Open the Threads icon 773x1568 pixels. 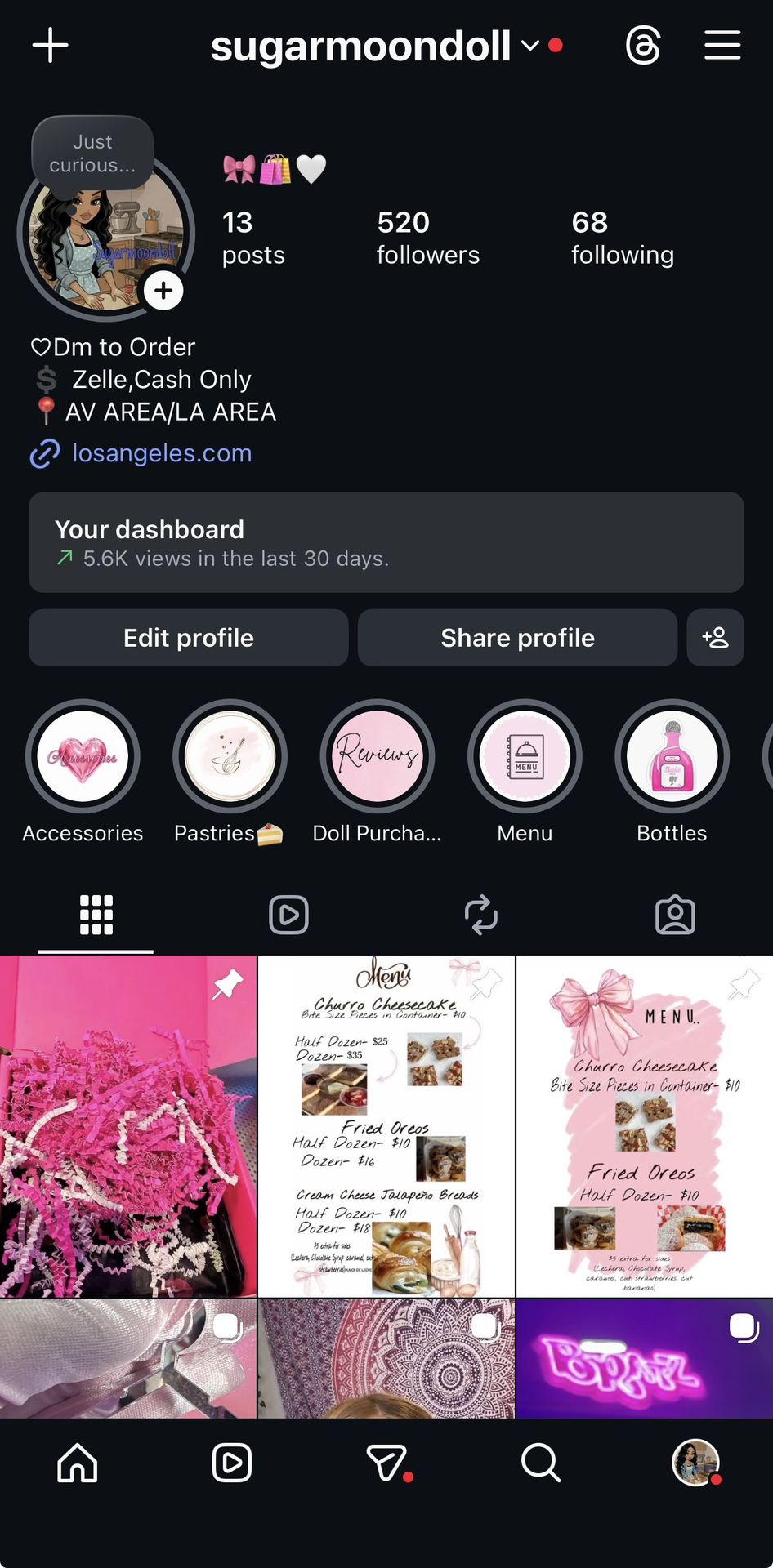pos(643,45)
